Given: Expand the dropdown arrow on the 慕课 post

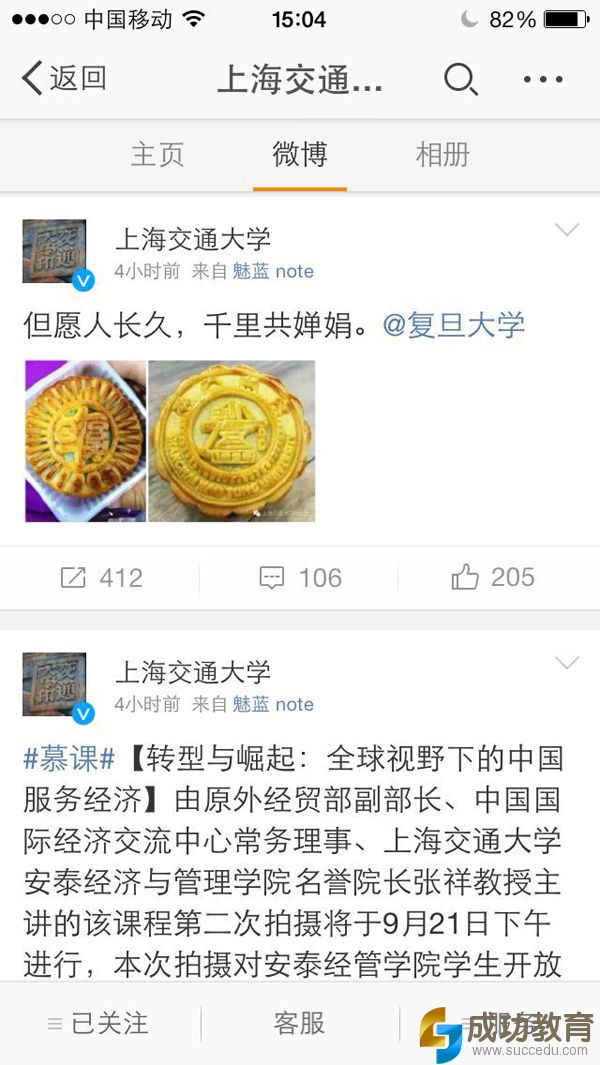Looking at the screenshot, I should (x=567, y=664).
